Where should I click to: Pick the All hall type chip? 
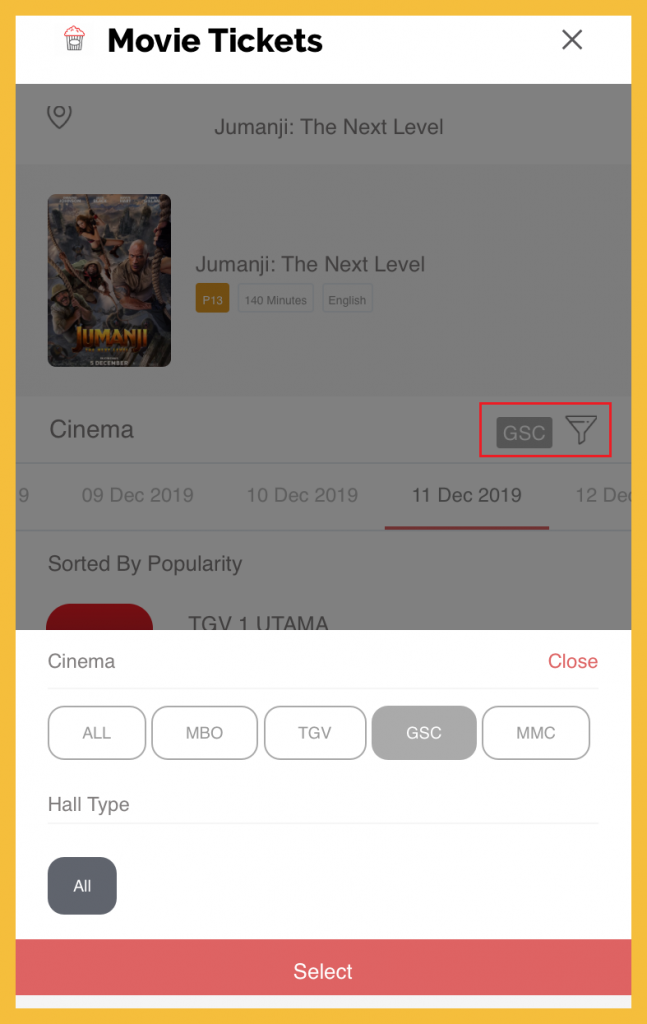(x=82, y=886)
